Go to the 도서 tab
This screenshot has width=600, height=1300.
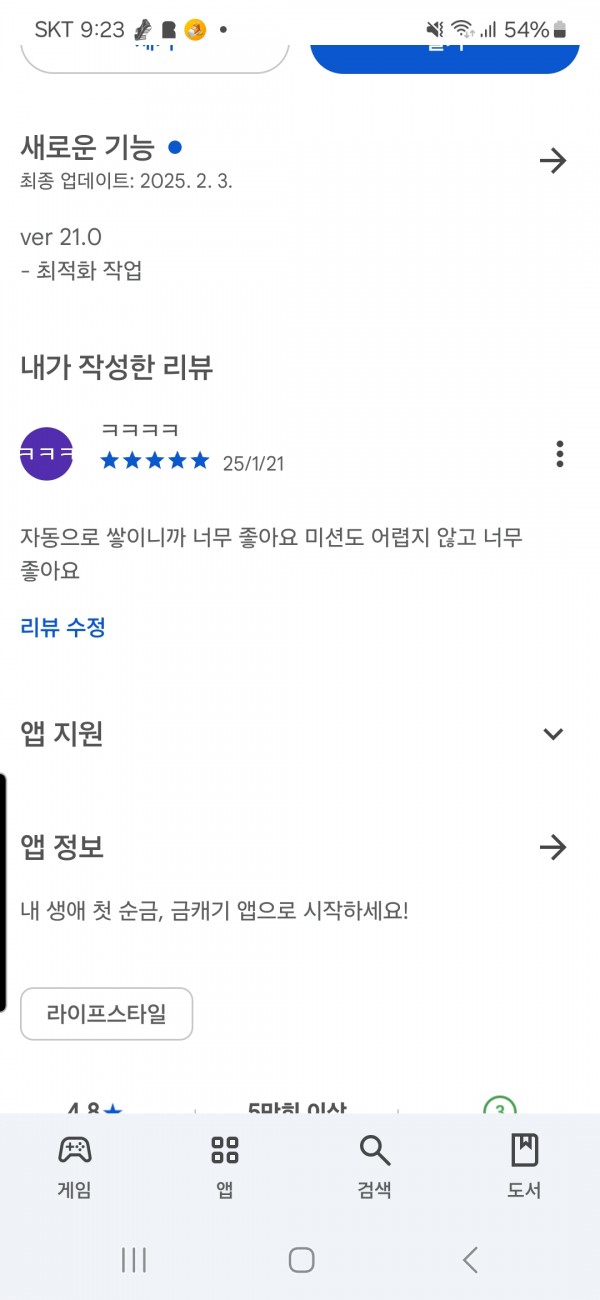point(525,1166)
